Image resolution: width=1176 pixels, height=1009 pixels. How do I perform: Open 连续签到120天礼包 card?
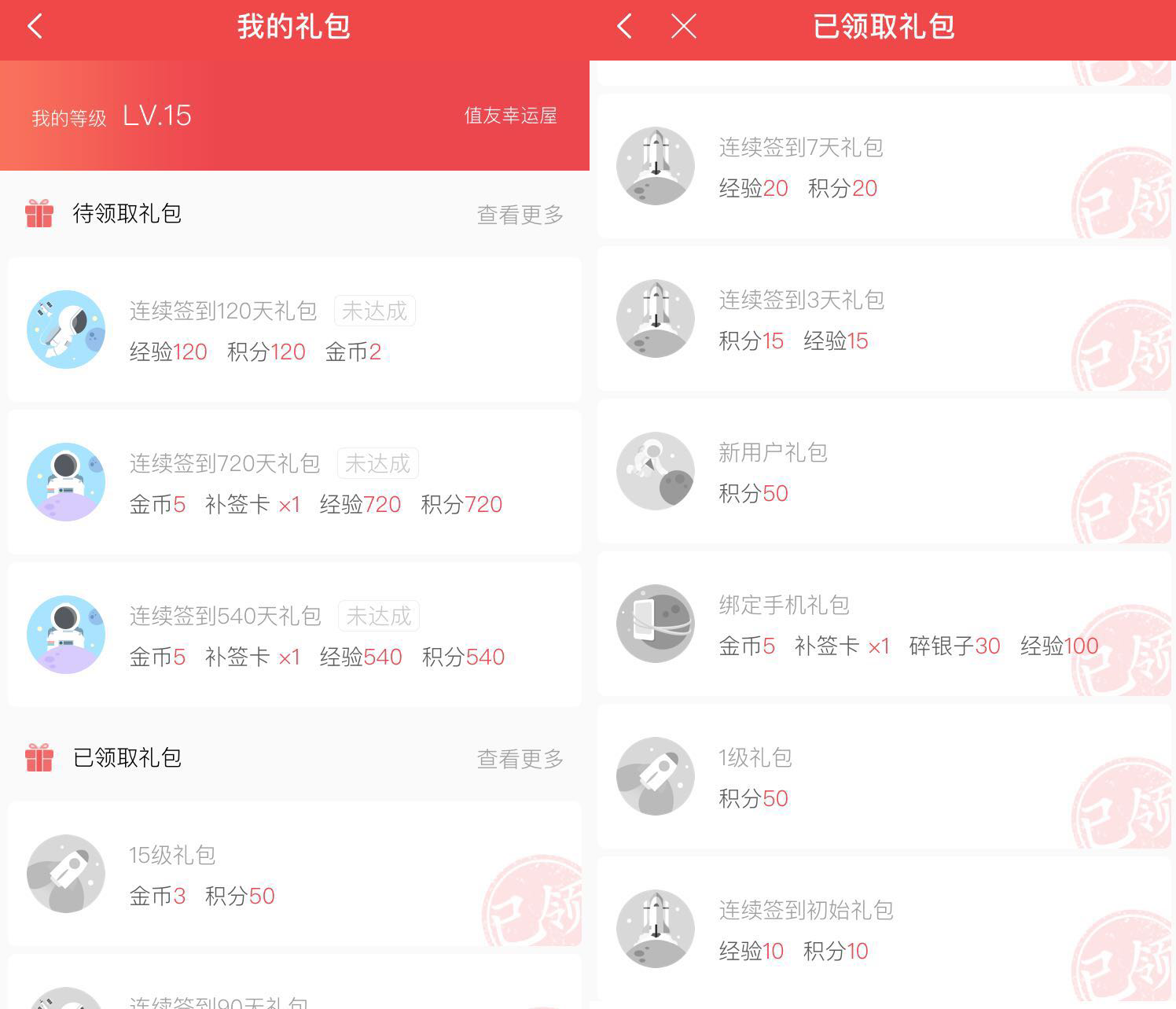pos(295,330)
